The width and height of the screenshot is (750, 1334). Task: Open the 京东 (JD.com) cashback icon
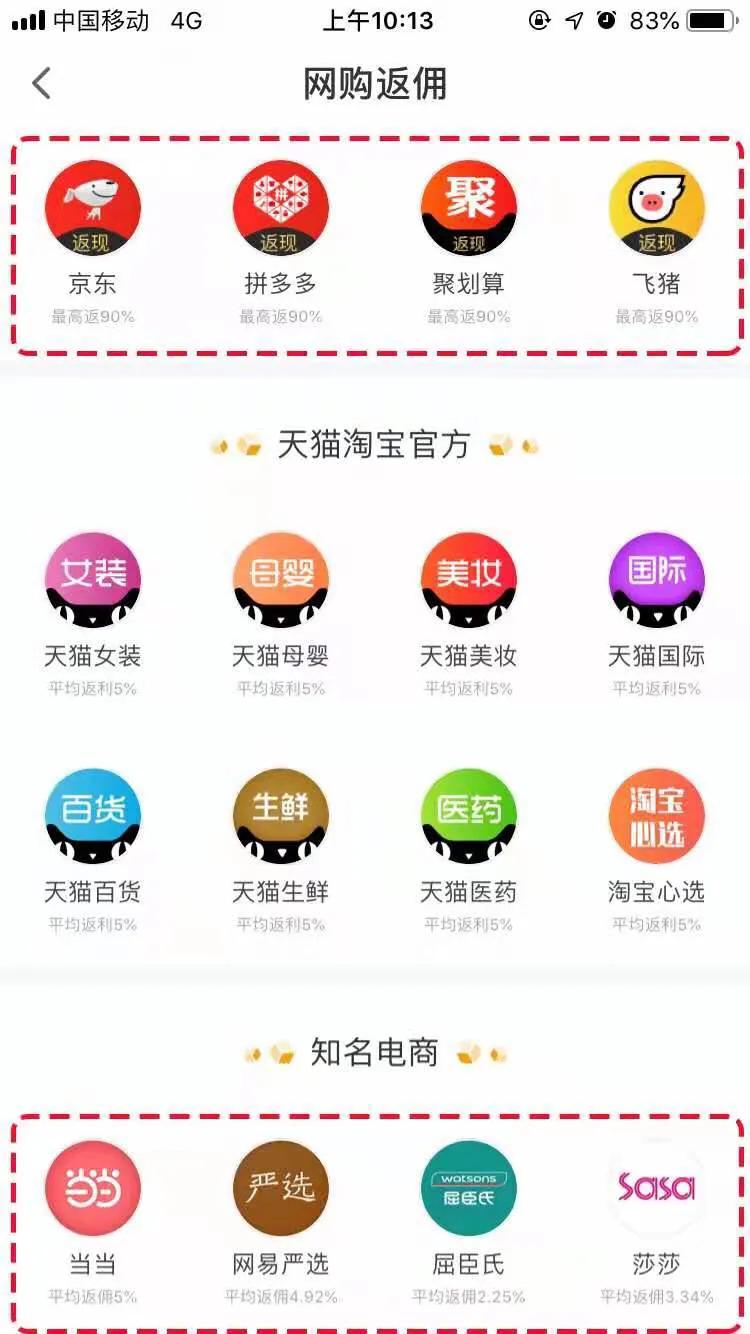pos(93,207)
